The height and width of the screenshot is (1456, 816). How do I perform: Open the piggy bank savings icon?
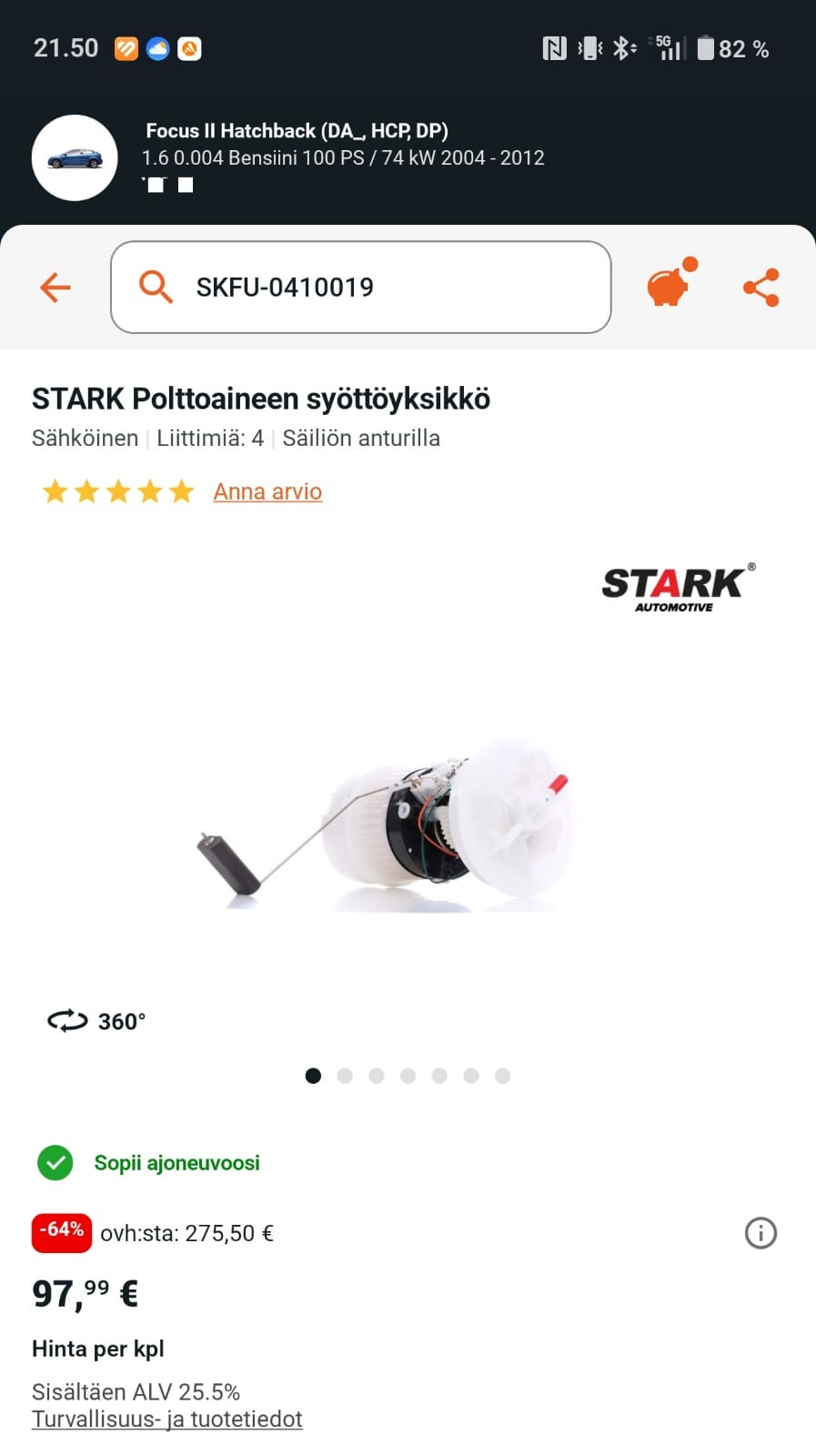(671, 284)
